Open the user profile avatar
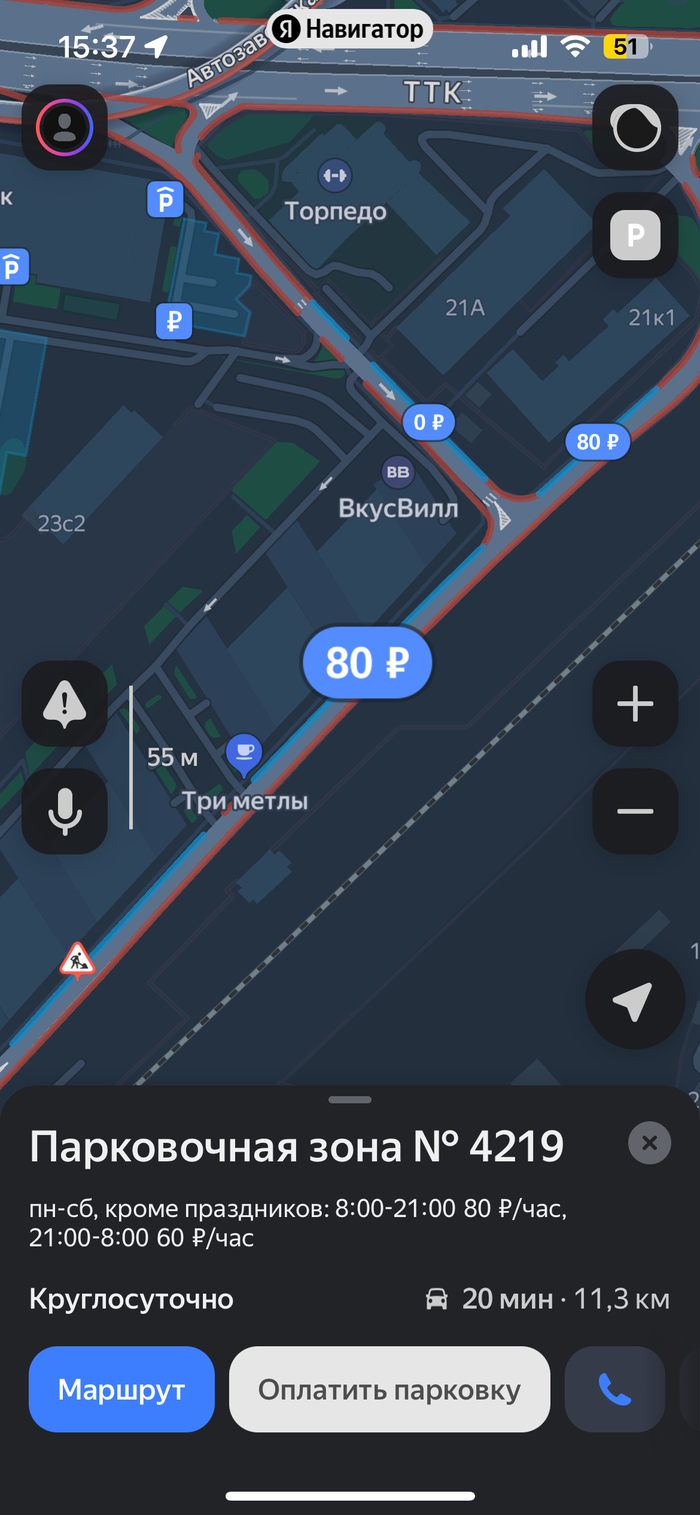Image resolution: width=700 pixels, height=1515 pixels. coord(65,127)
